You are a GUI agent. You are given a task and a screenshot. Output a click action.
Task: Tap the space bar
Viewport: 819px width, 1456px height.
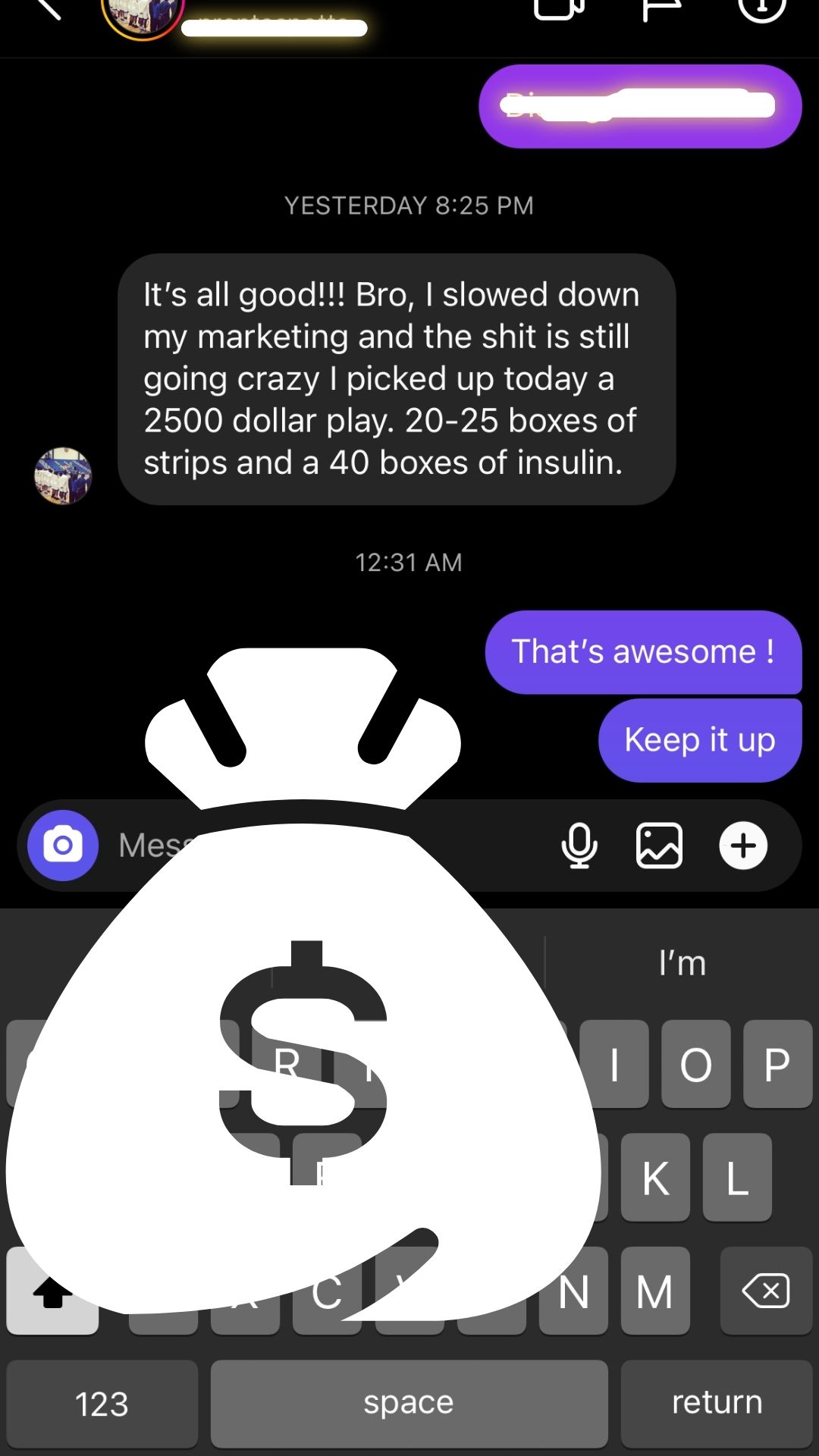[x=409, y=1404]
